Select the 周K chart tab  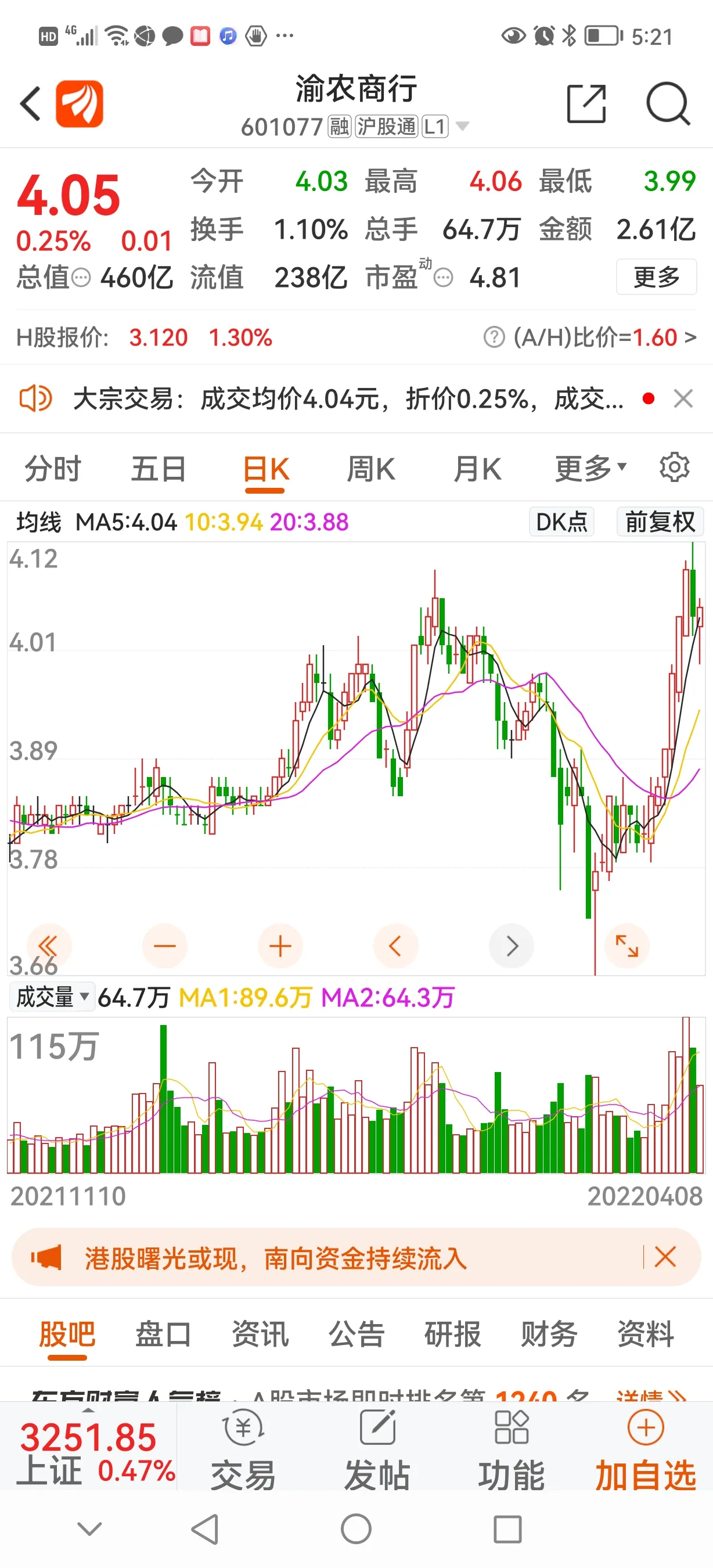click(370, 469)
